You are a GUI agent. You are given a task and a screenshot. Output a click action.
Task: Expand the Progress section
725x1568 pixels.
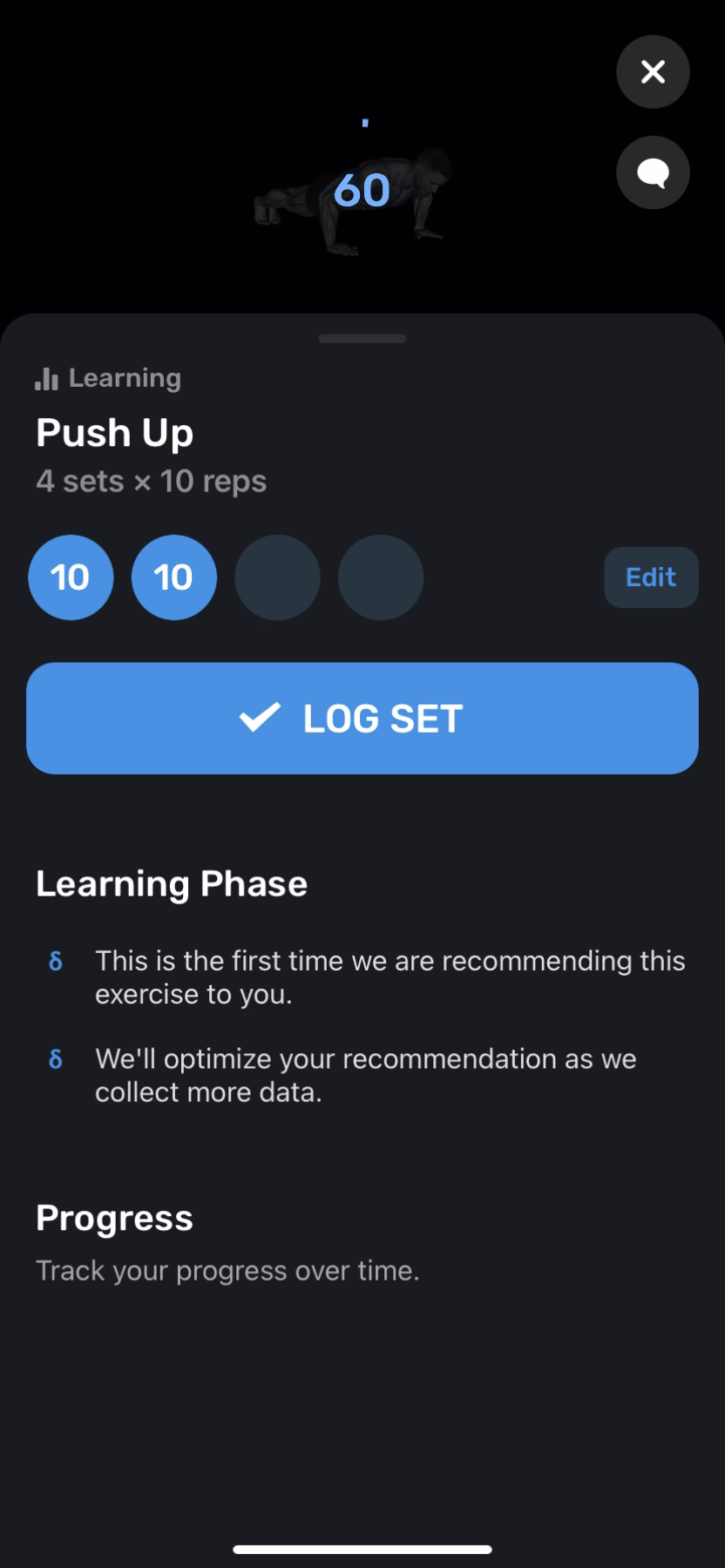click(x=114, y=1218)
